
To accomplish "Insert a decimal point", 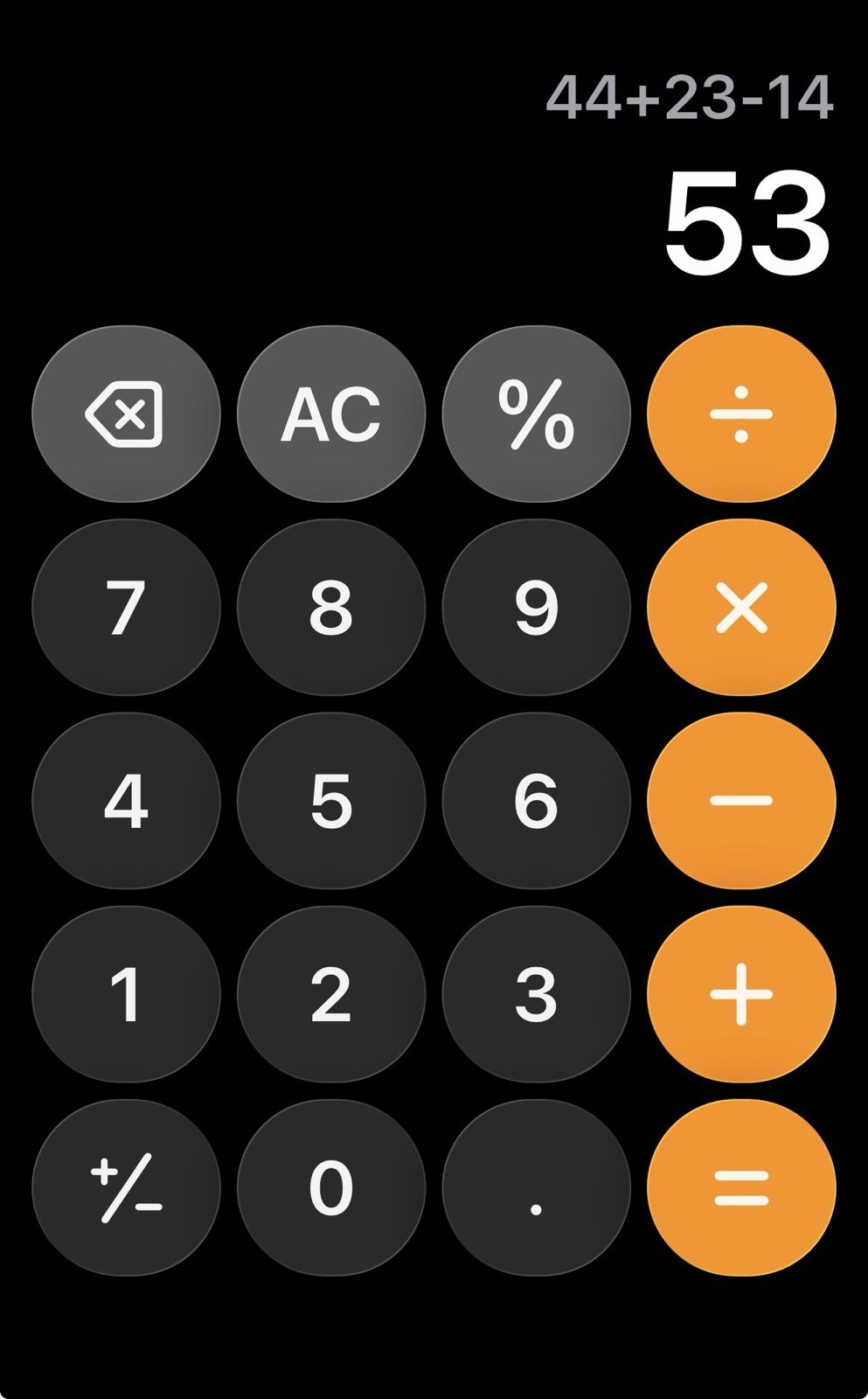I will pyautogui.click(x=537, y=1188).
